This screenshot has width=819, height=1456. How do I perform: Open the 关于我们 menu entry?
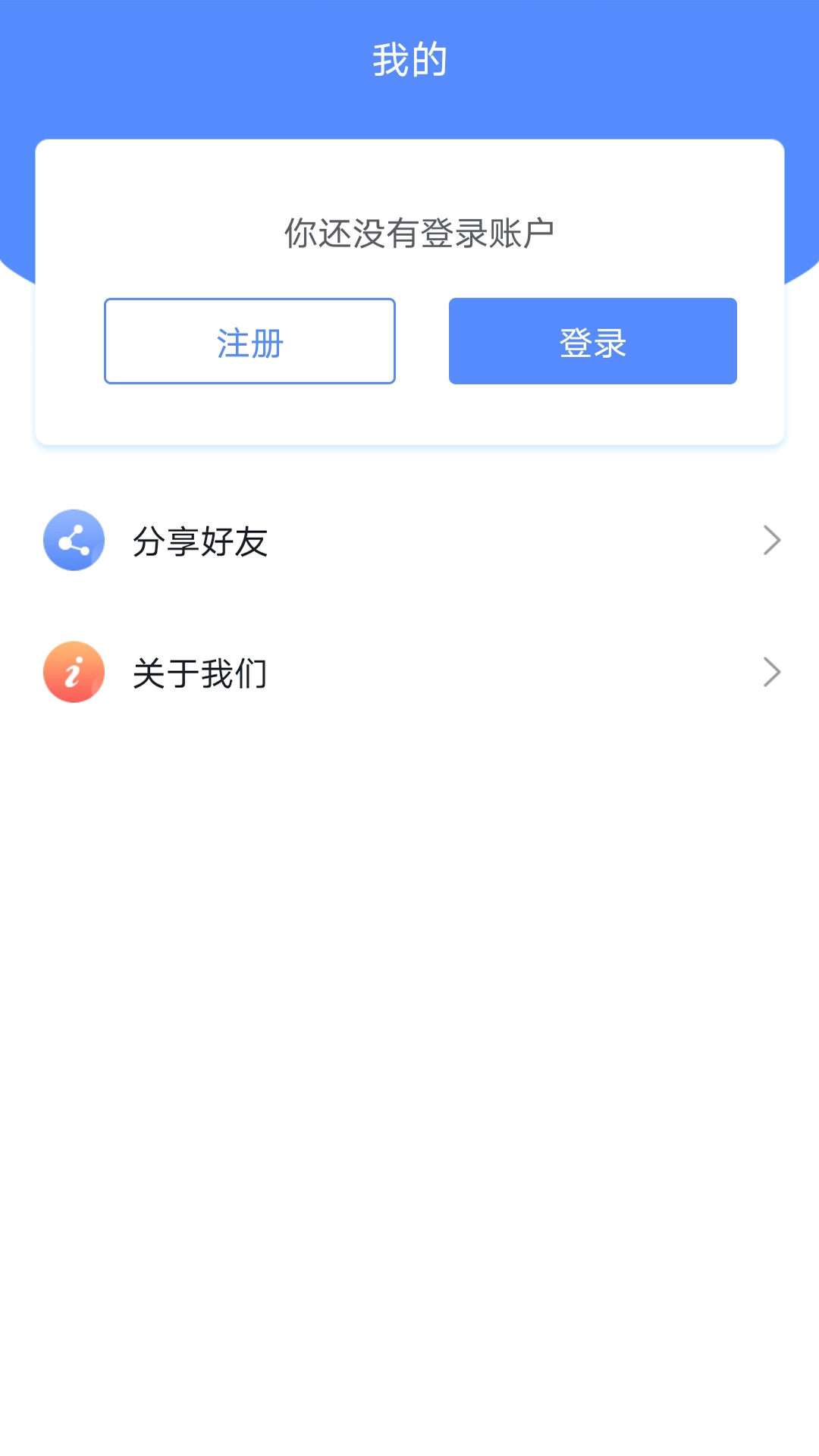click(409, 672)
